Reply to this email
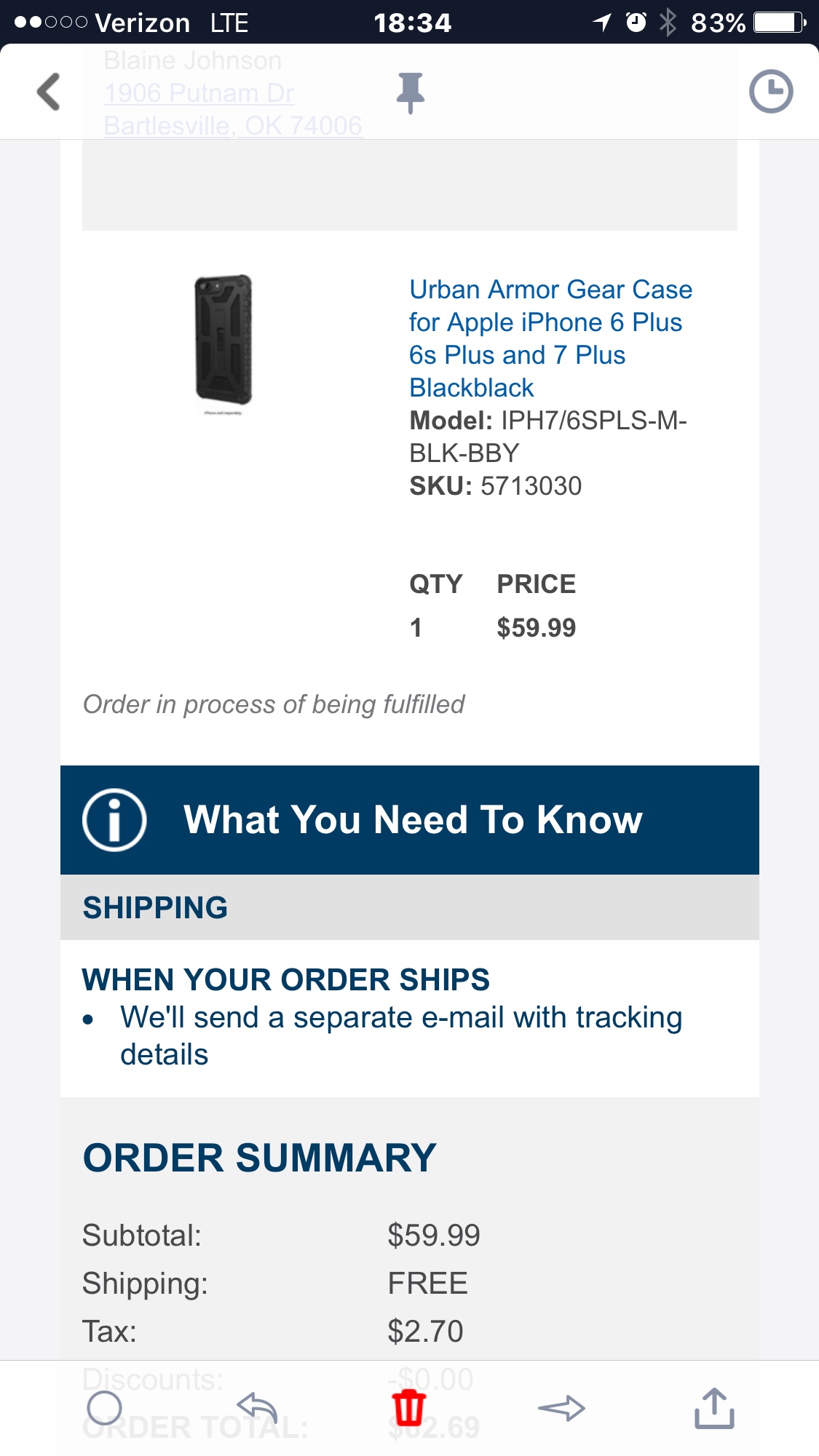Image resolution: width=819 pixels, height=1456 pixels. click(258, 1408)
